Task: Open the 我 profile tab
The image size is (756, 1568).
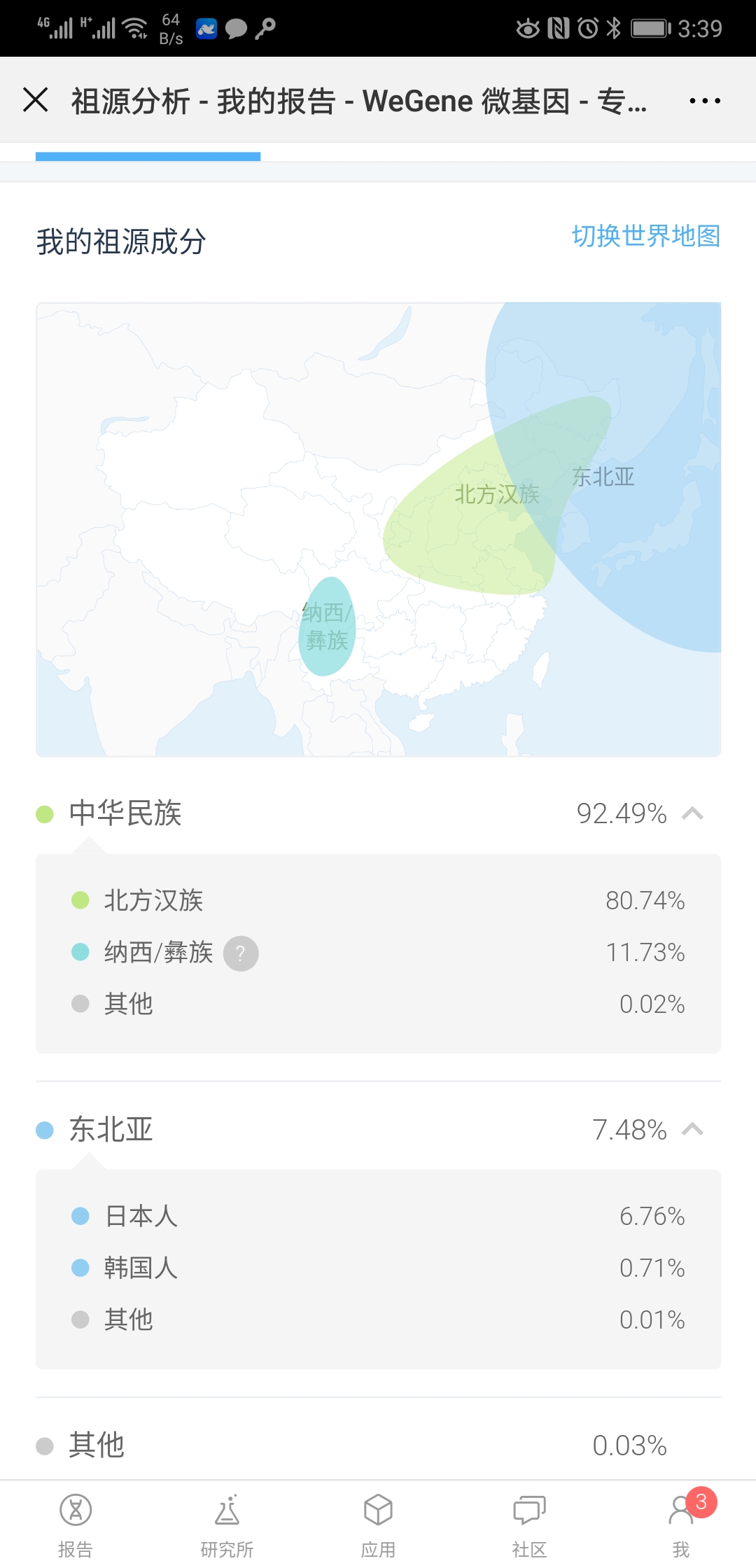Action: tap(681, 1525)
